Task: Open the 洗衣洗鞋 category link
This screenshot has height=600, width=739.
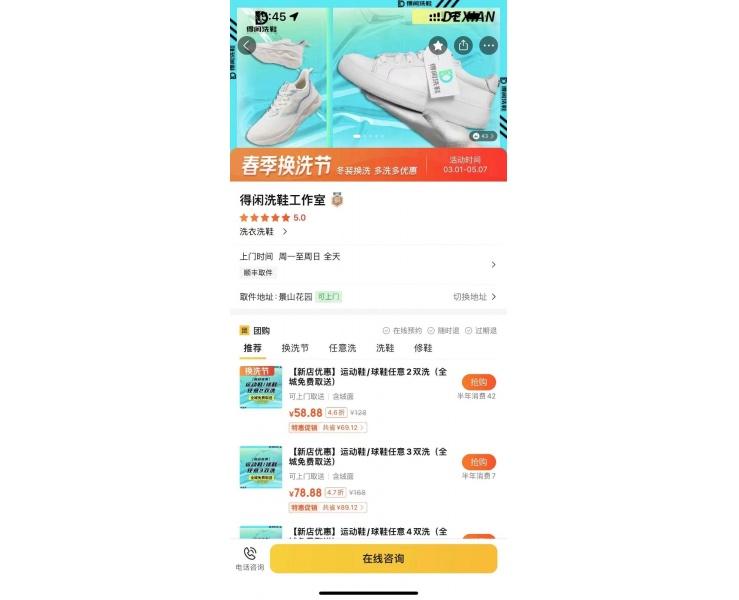Action: click(263, 231)
